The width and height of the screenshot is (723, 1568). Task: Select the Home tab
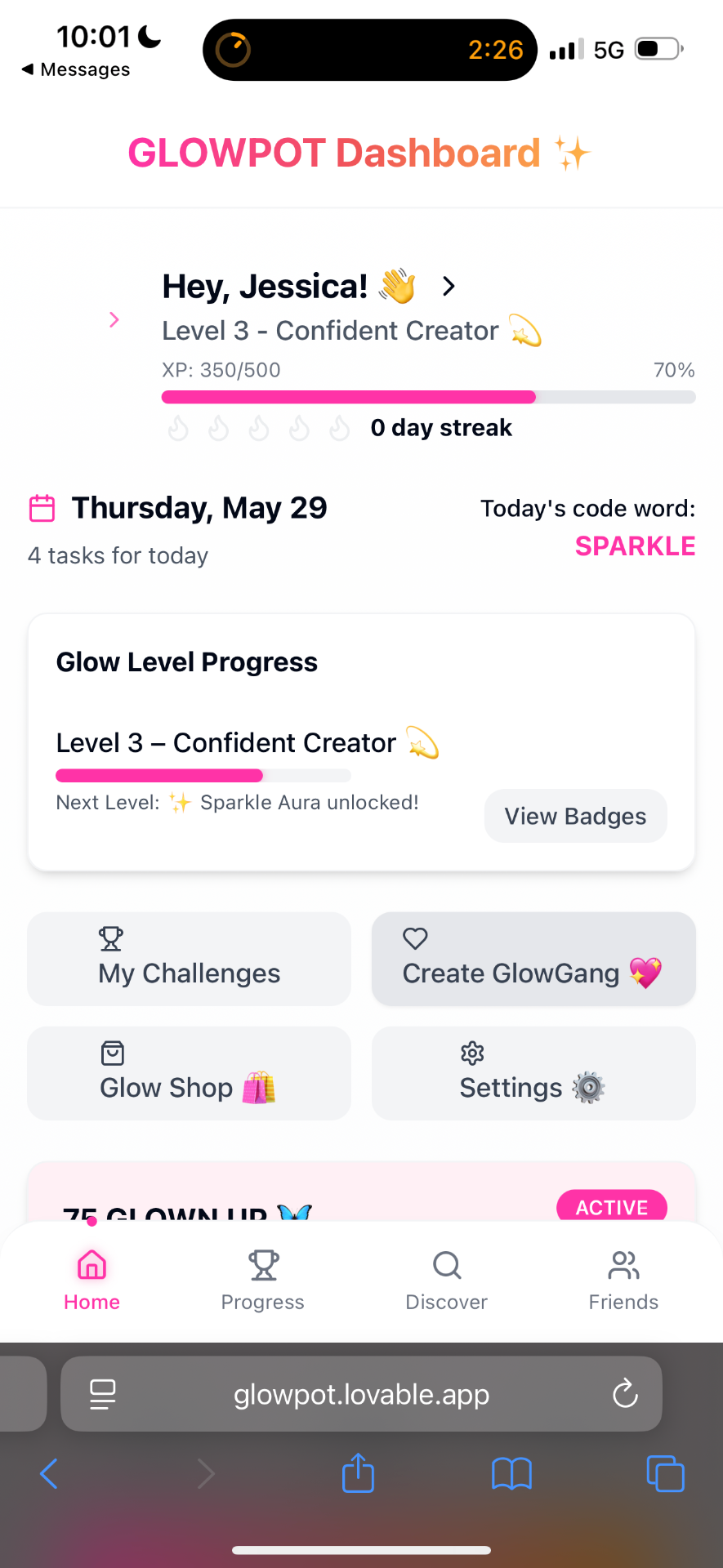(x=92, y=1280)
